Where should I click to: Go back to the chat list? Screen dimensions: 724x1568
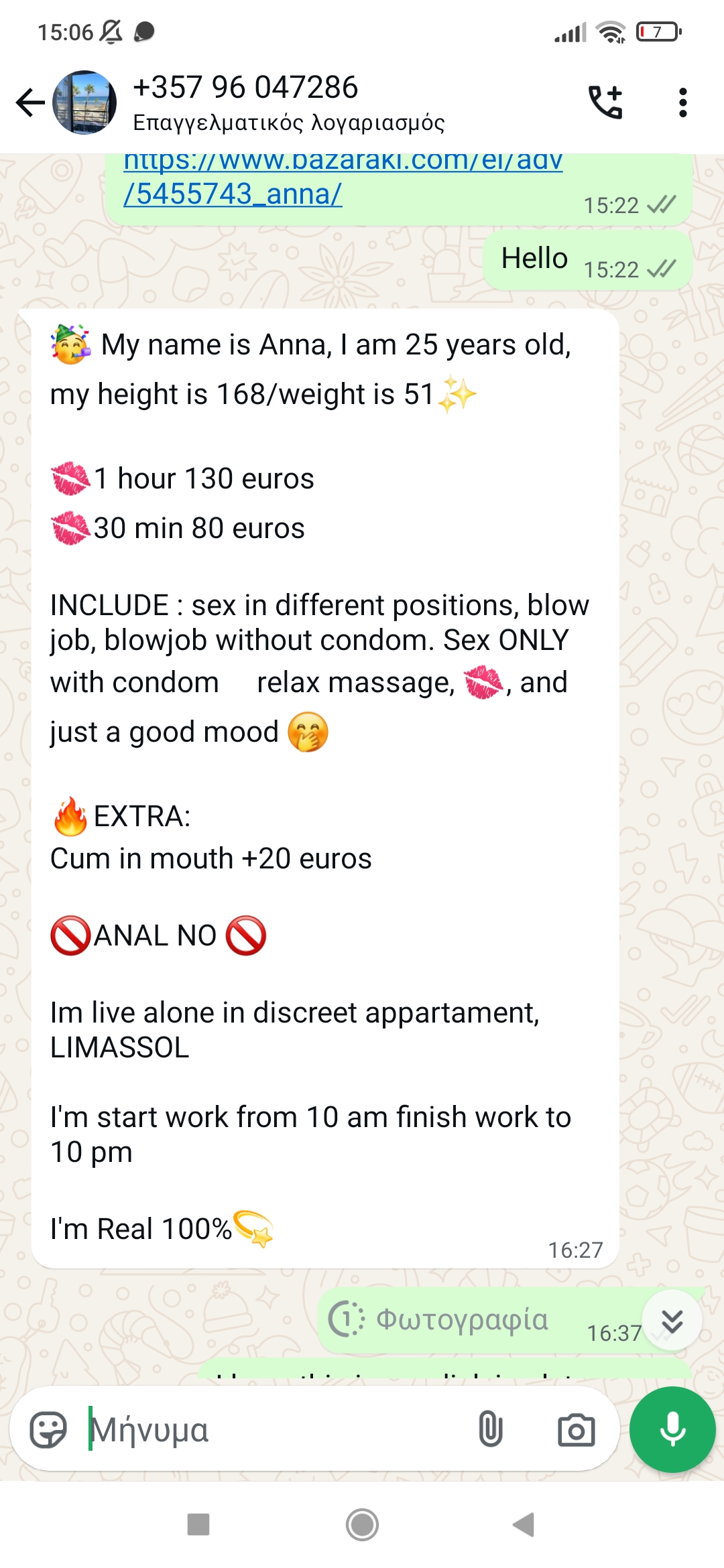click(x=29, y=103)
